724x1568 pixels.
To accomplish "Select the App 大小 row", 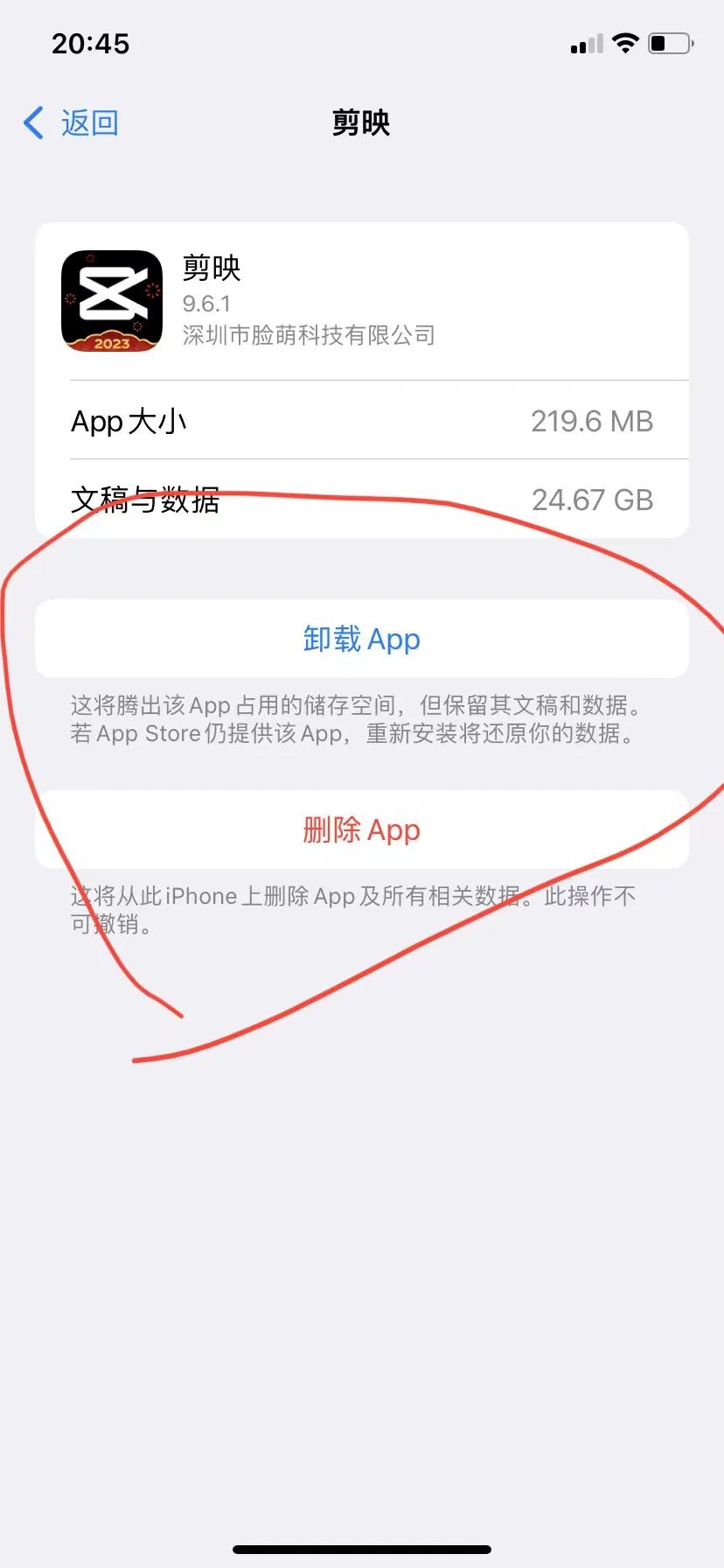I will (x=362, y=421).
